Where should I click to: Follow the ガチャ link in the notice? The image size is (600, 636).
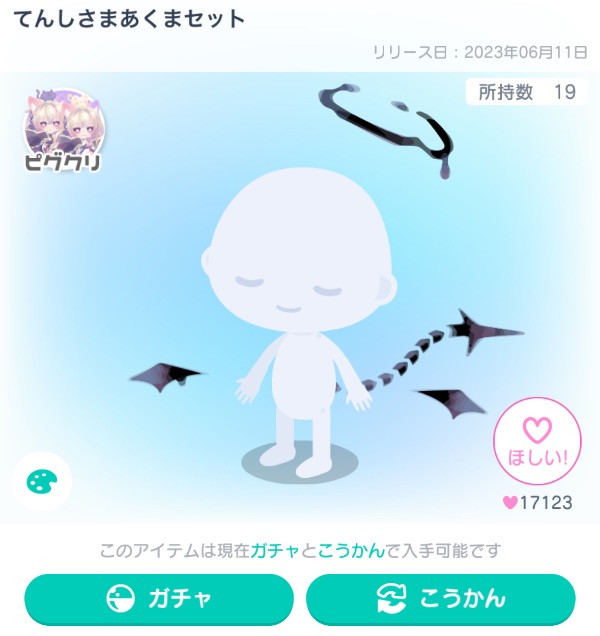[275, 551]
